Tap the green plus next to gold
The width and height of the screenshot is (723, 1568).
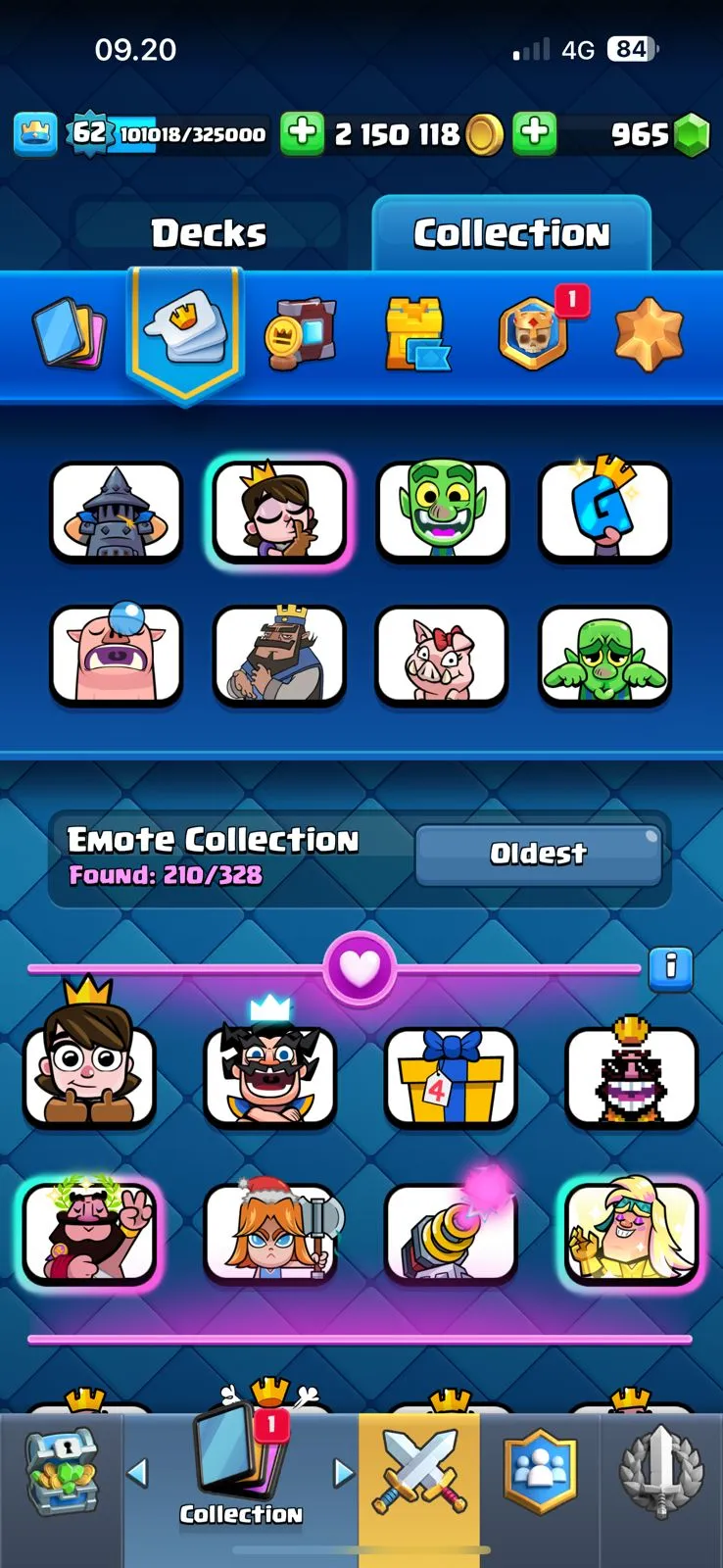pyautogui.click(x=302, y=133)
